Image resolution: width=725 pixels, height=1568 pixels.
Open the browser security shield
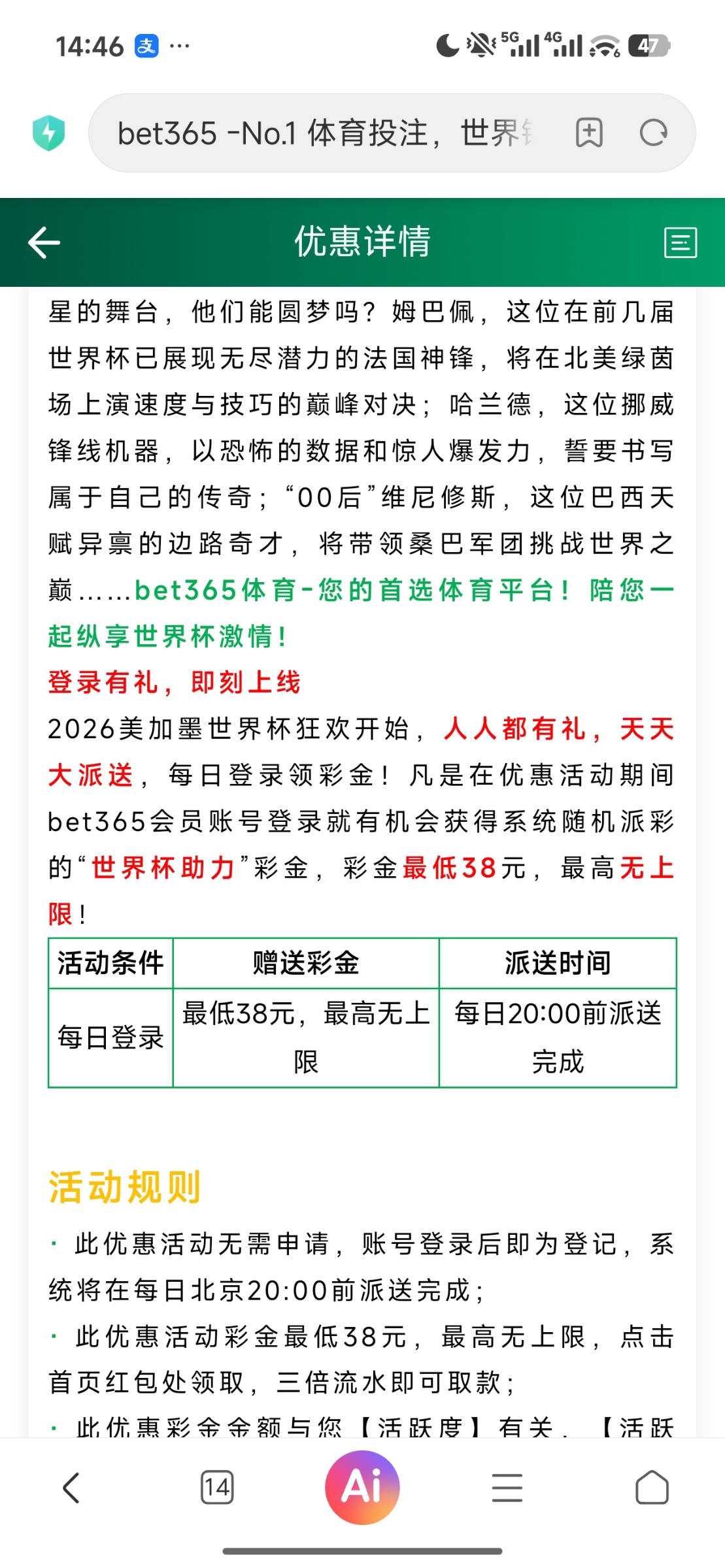[49, 133]
